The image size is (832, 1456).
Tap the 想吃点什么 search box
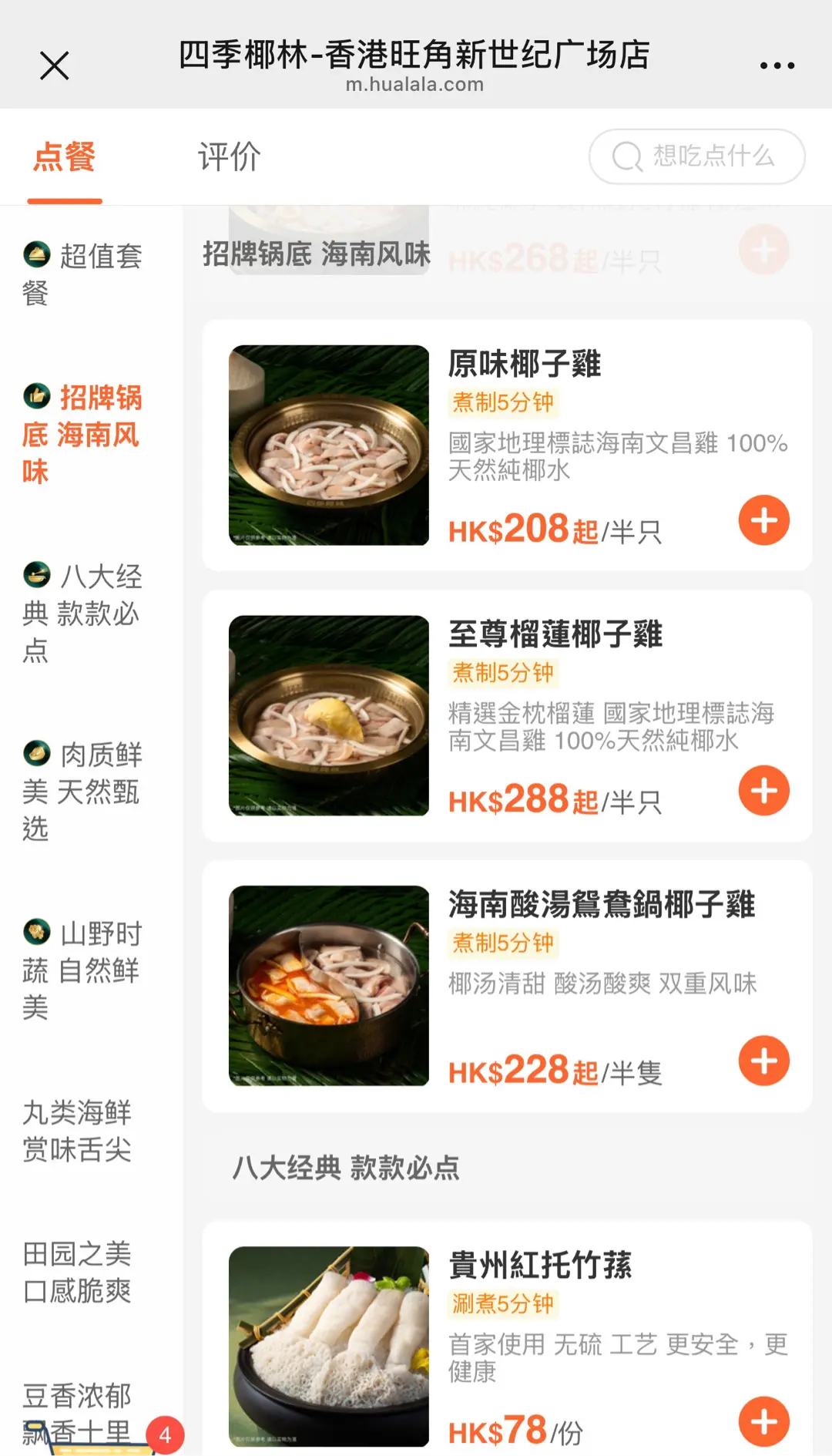click(x=697, y=156)
